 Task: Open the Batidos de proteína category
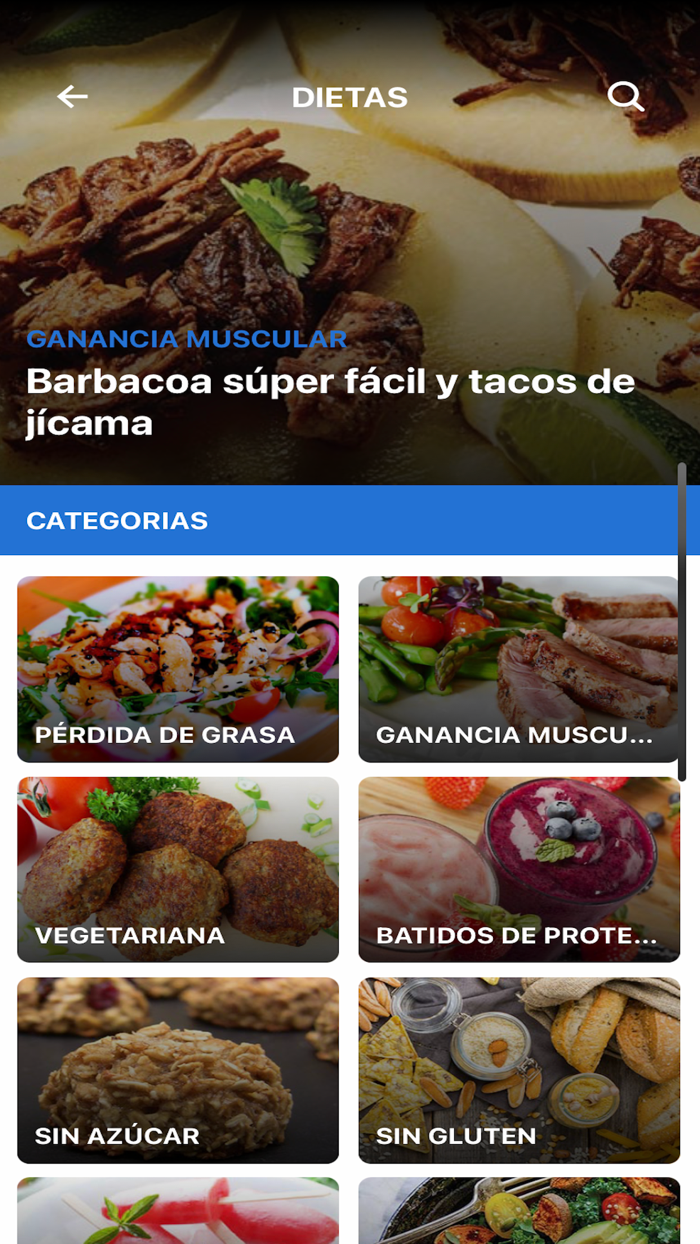(x=519, y=869)
